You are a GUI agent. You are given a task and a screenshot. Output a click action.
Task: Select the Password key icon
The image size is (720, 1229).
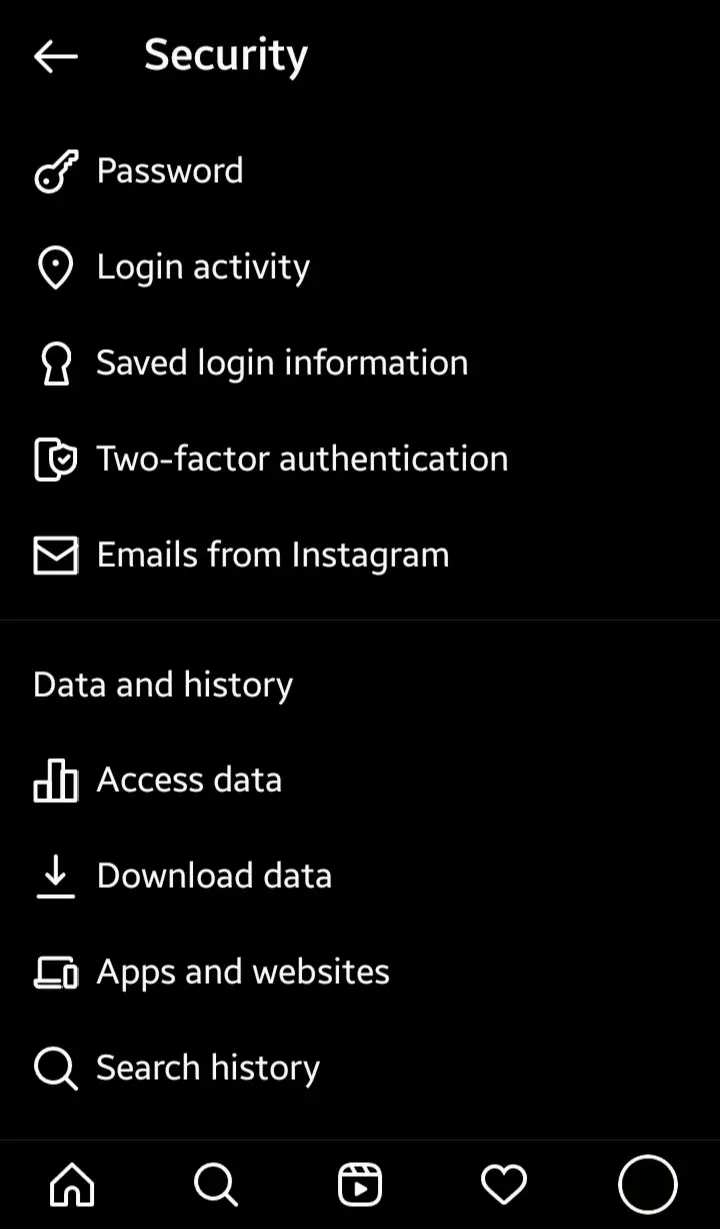tap(55, 171)
